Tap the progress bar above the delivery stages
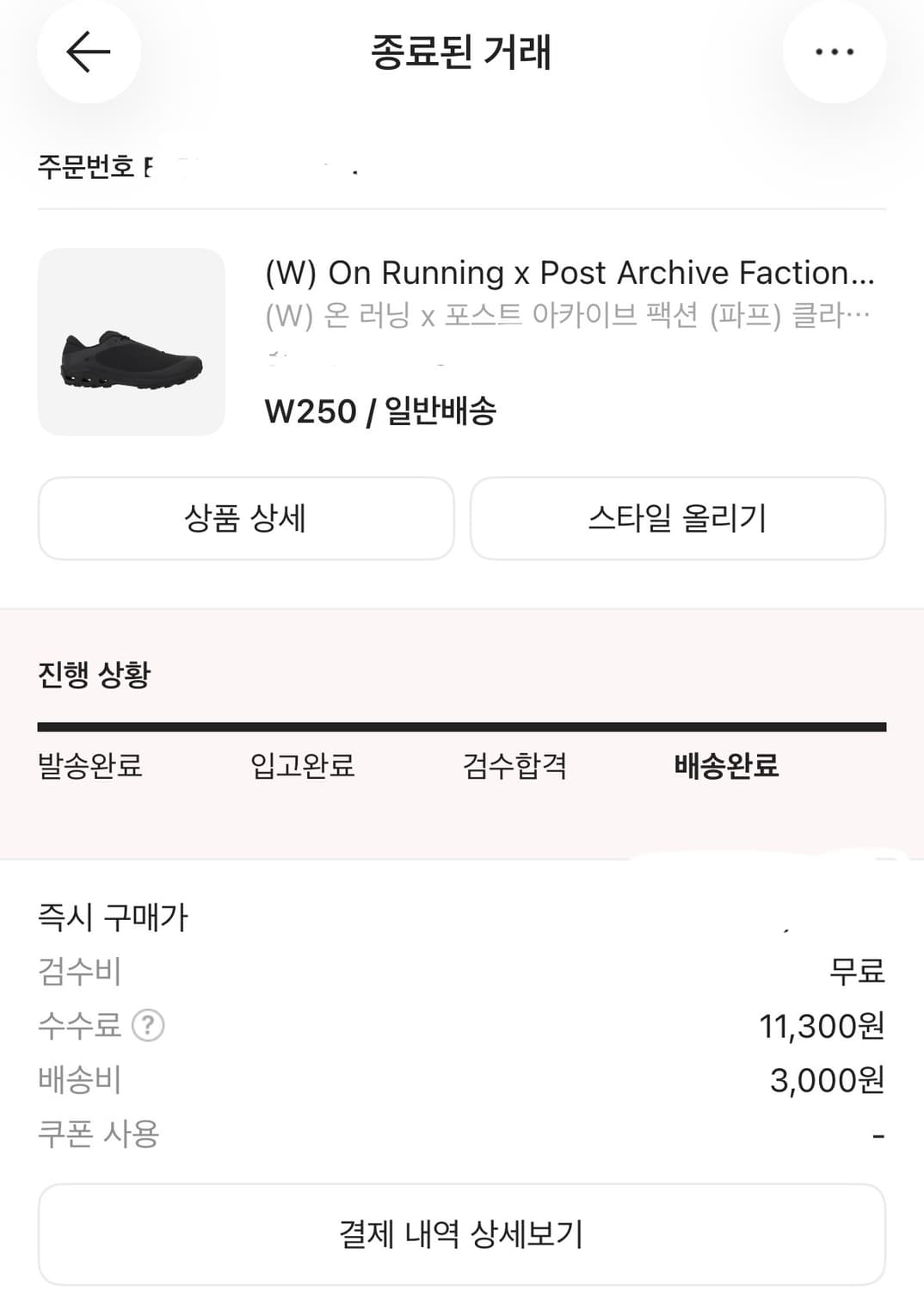The height and width of the screenshot is (1291, 924). click(x=462, y=726)
